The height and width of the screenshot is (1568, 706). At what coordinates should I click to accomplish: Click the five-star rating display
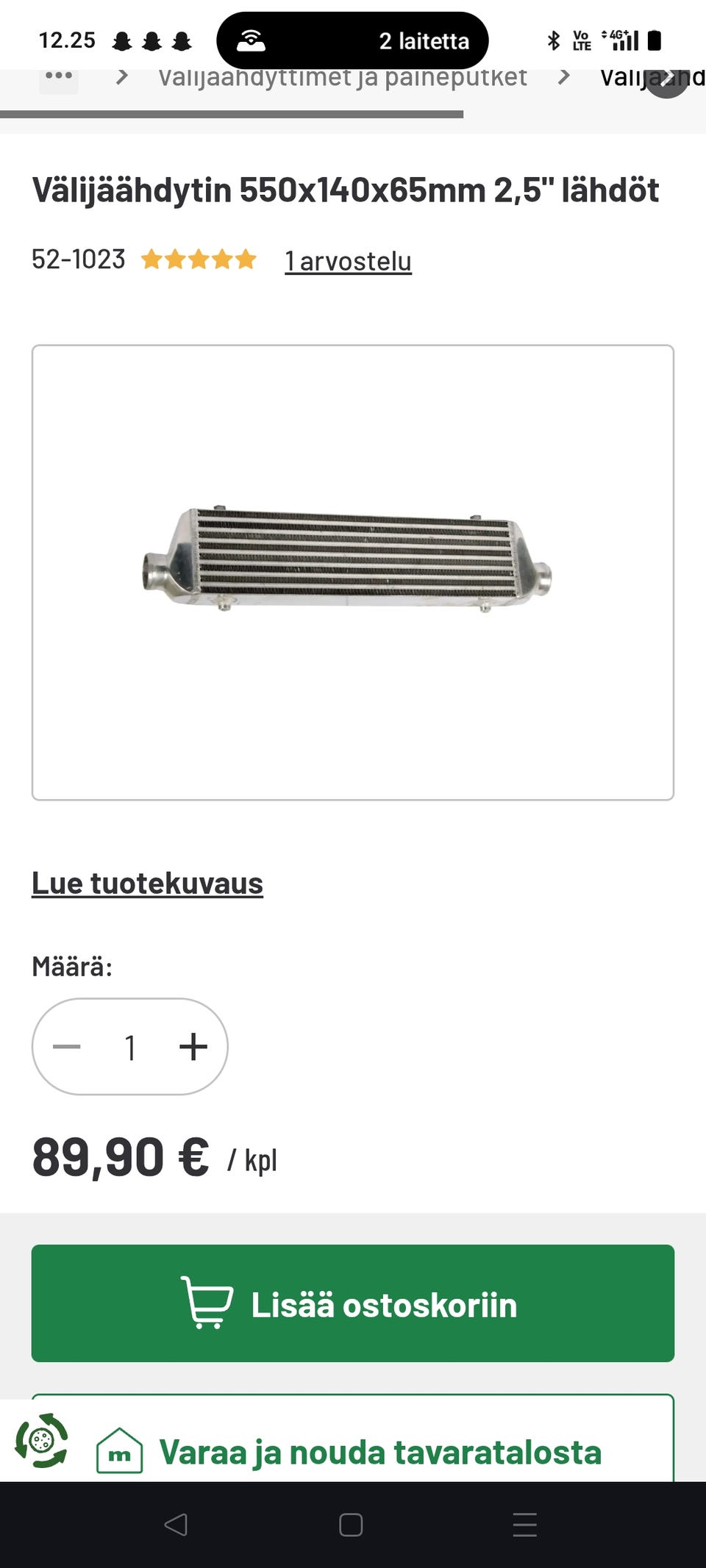pyautogui.click(x=197, y=259)
